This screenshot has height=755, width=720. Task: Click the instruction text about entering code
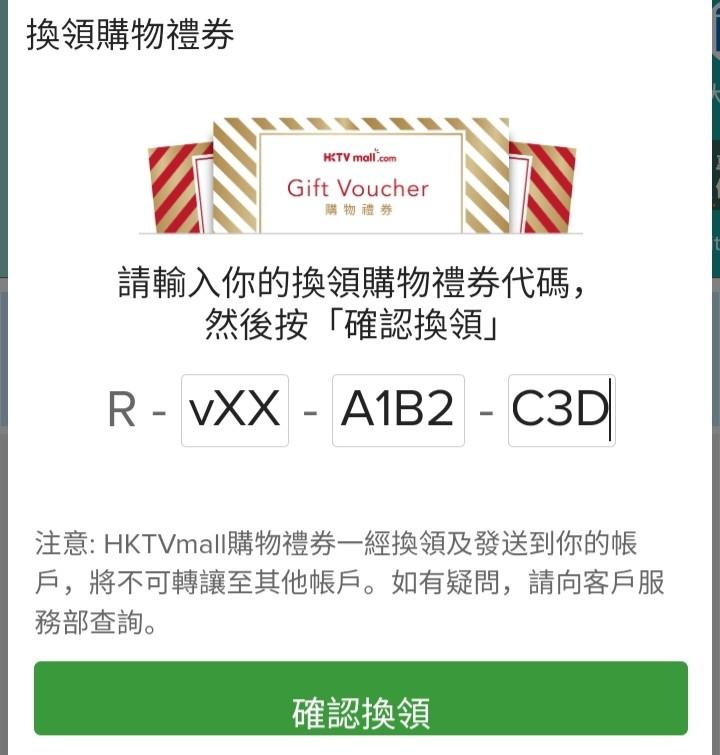pyautogui.click(x=360, y=305)
